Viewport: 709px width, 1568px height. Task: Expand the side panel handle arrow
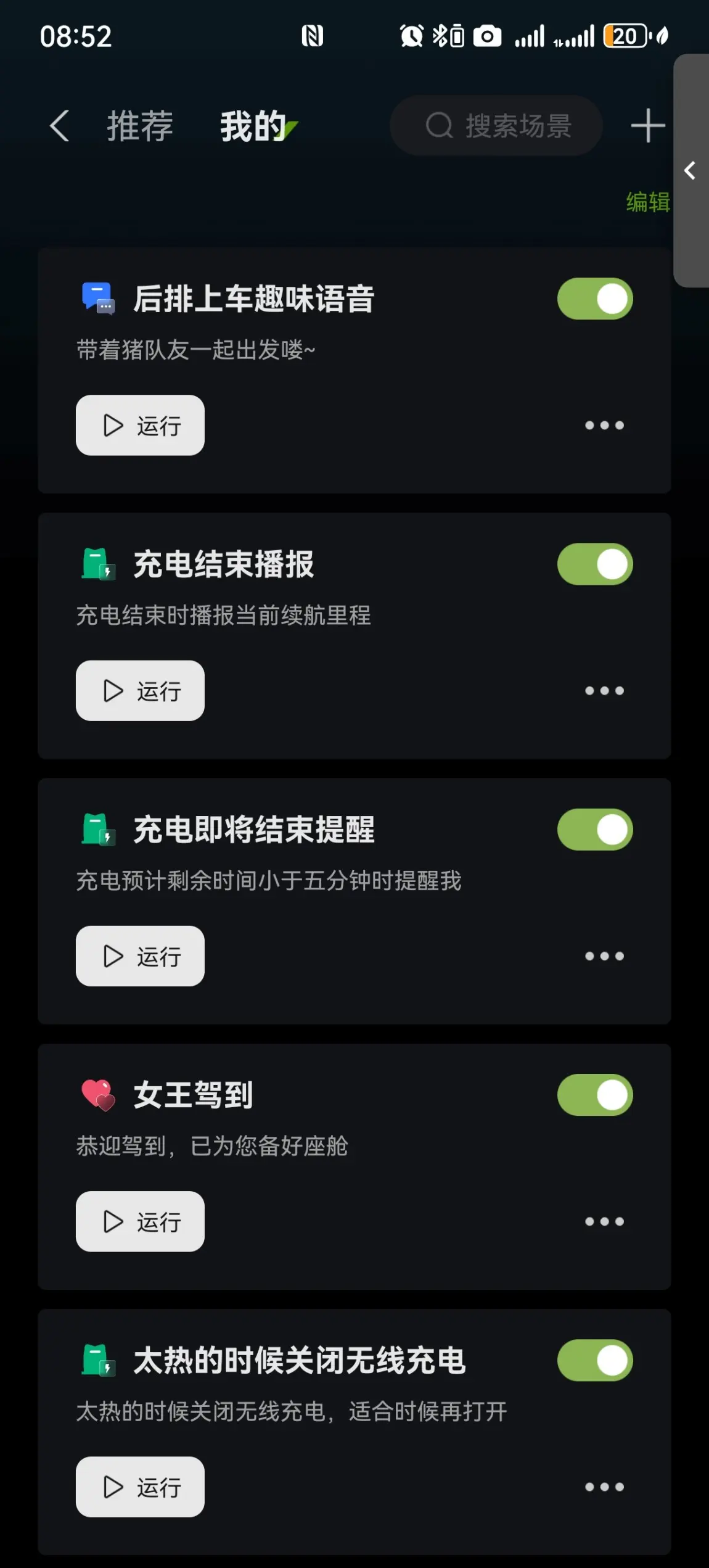point(691,171)
